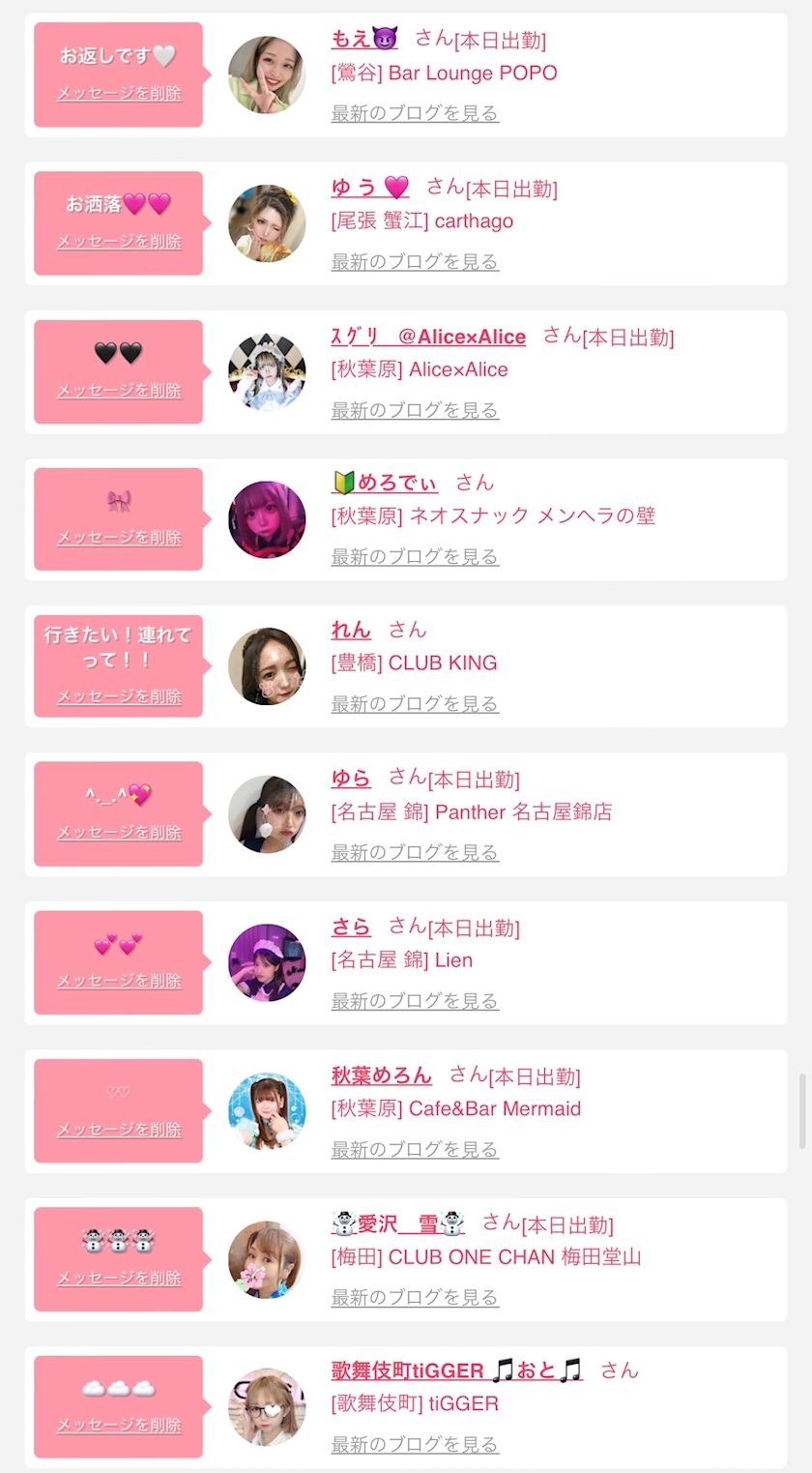Click 📖めろでぃ's pink profile photo

[267, 519]
